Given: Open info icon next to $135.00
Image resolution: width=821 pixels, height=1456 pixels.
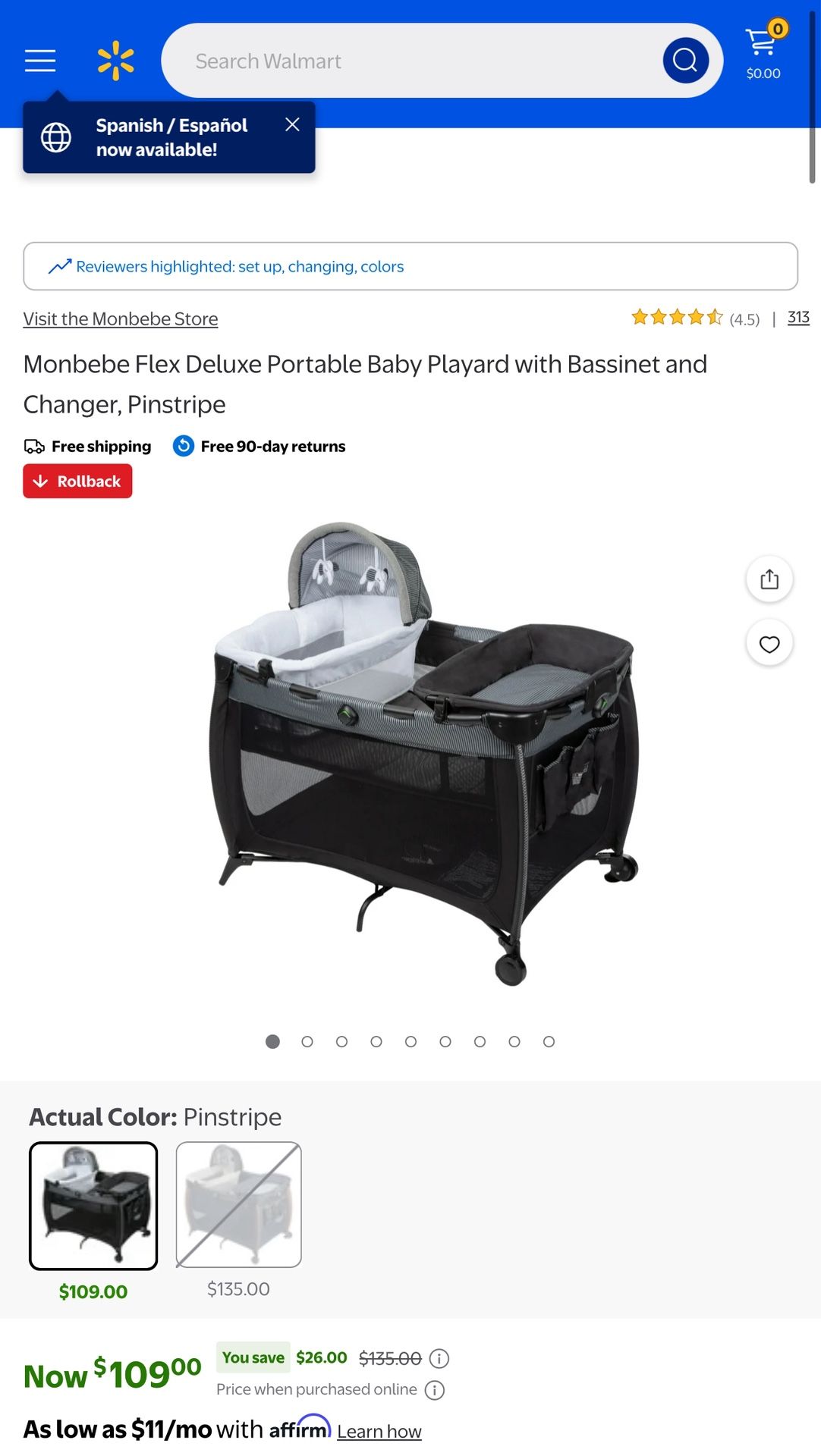Looking at the screenshot, I should tap(439, 1358).
